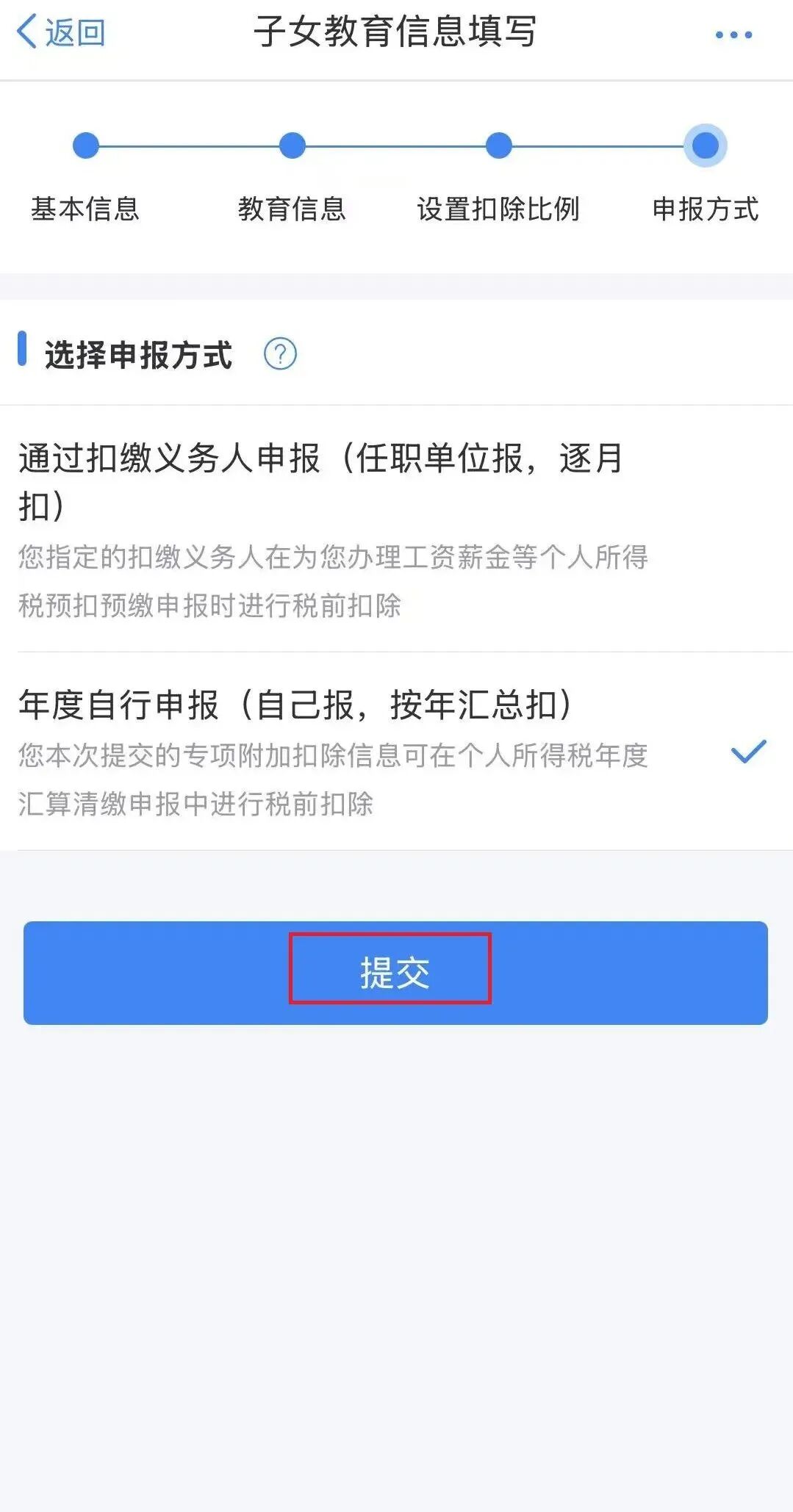
Task: Click the blue checkmark beside 年度自行申报
Action: point(748,751)
